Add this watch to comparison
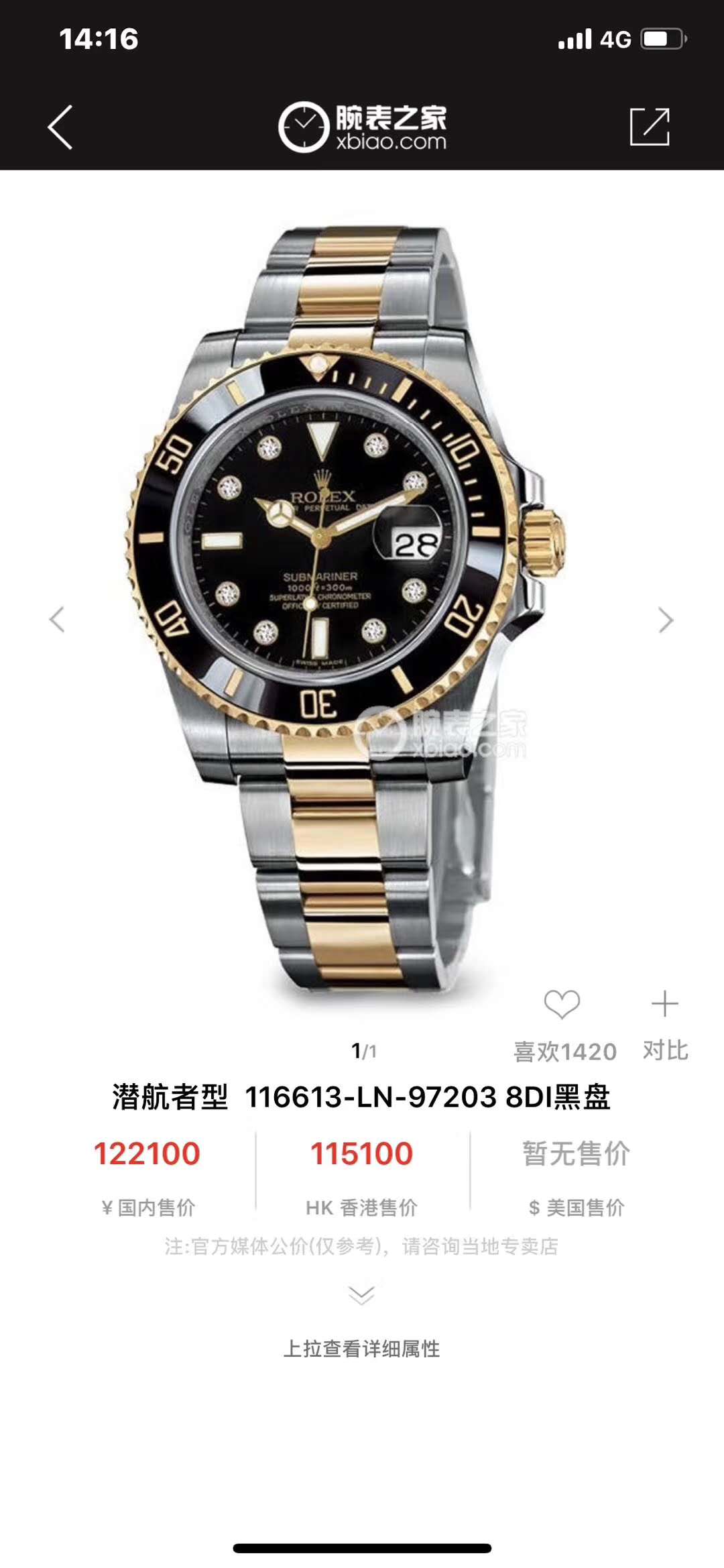The width and height of the screenshot is (724, 1568). click(x=665, y=1005)
